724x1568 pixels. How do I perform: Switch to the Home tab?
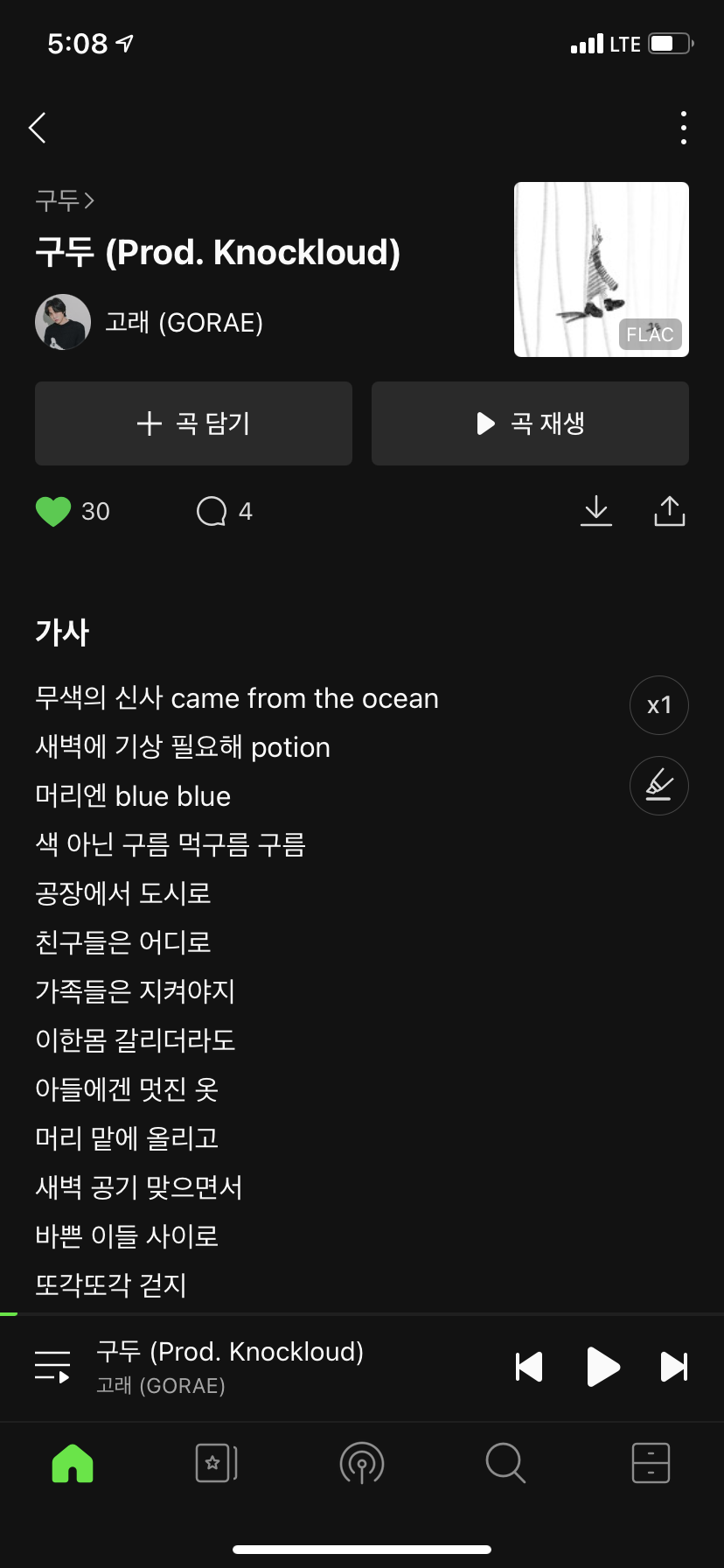tap(73, 1463)
